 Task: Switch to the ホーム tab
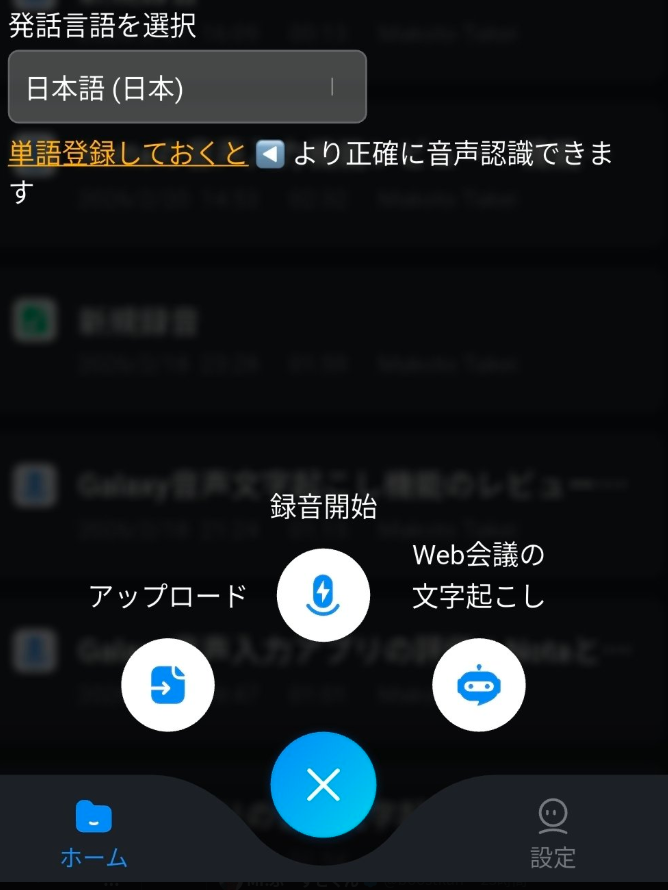tap(94, 832)
